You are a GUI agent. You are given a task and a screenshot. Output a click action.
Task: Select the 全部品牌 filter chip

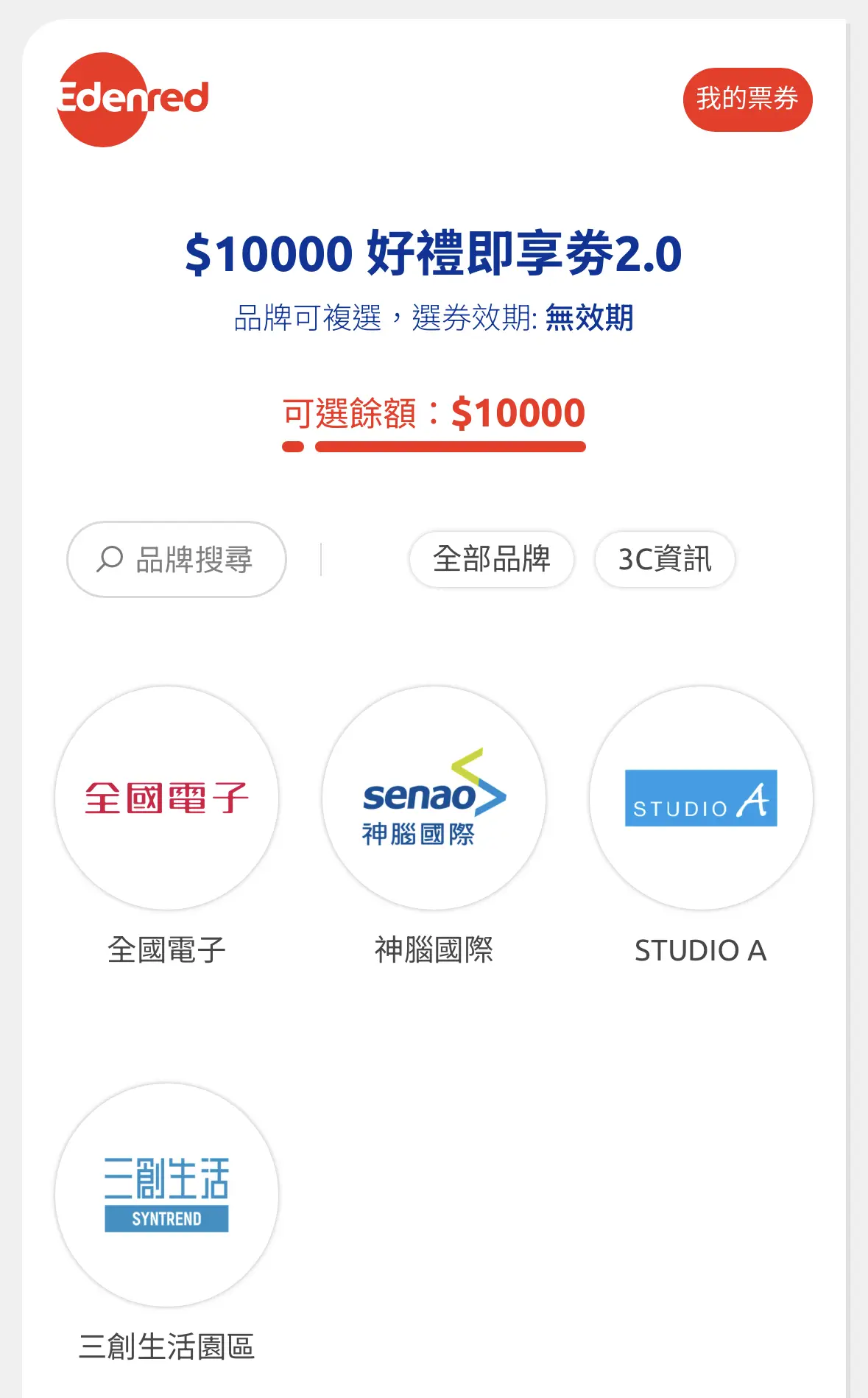pyautogui.click(x=491, y=559)
